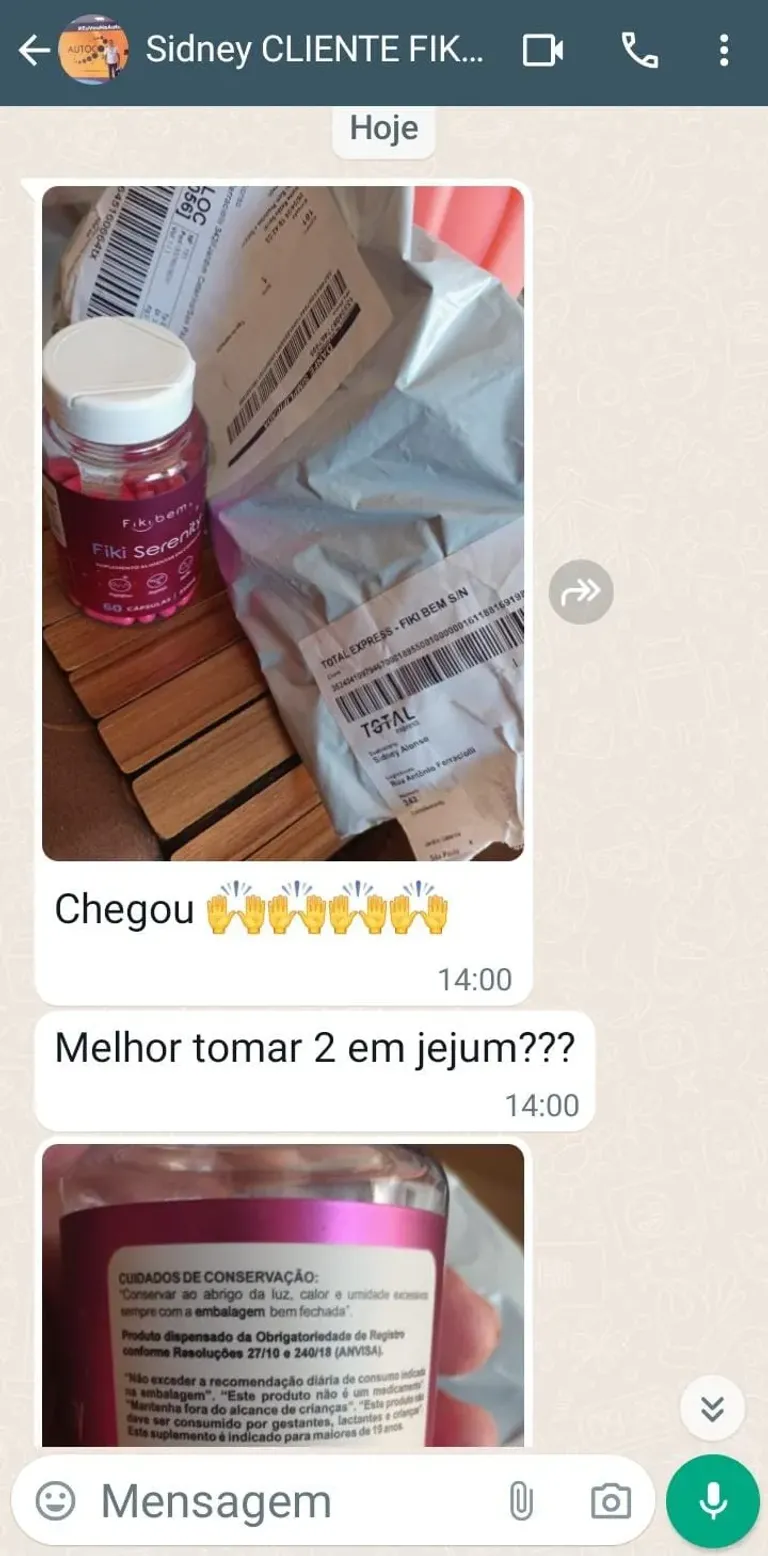
Task: Focus the Mensagem text field
Action: tap(290, 1501)
